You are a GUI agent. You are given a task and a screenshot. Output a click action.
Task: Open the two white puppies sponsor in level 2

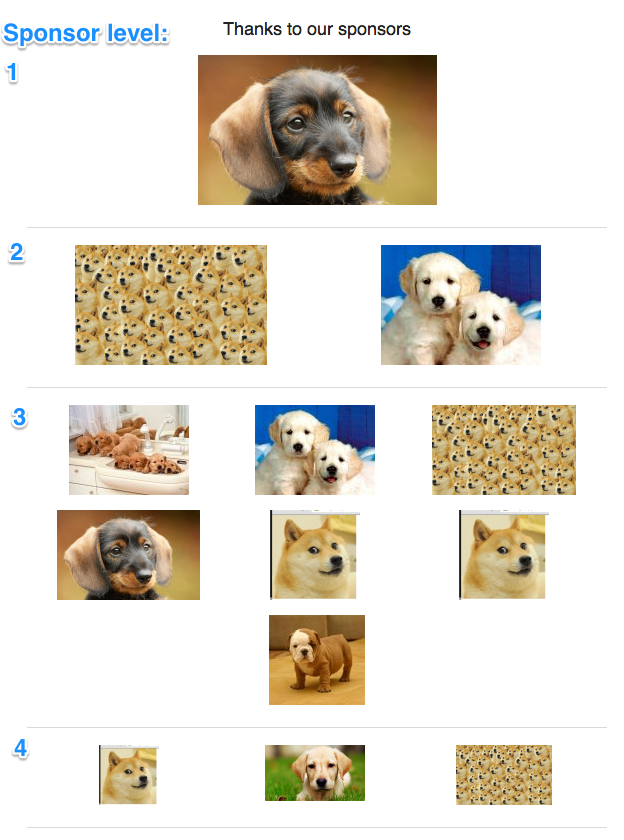(x=460, y=305)
